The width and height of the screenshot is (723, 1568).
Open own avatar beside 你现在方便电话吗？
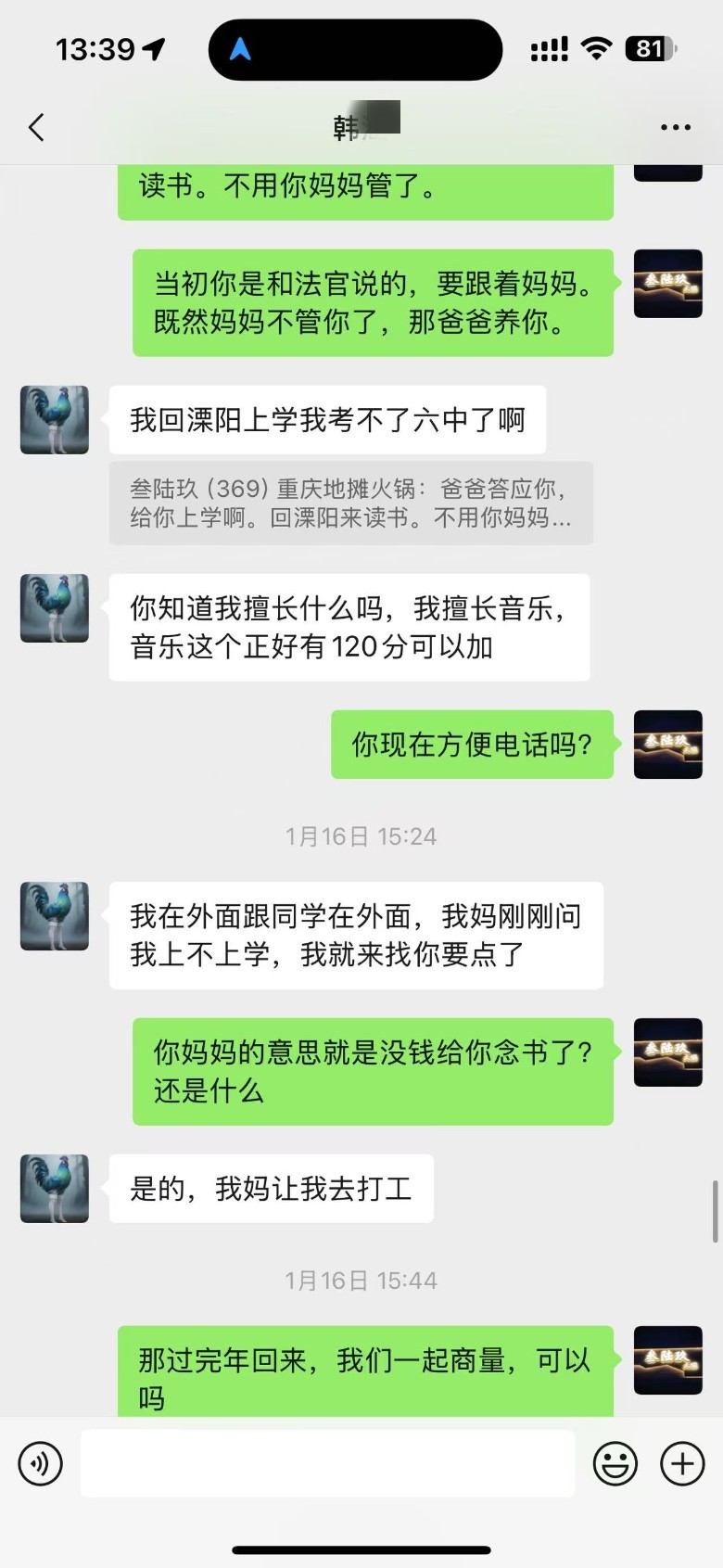coord(667,744)
